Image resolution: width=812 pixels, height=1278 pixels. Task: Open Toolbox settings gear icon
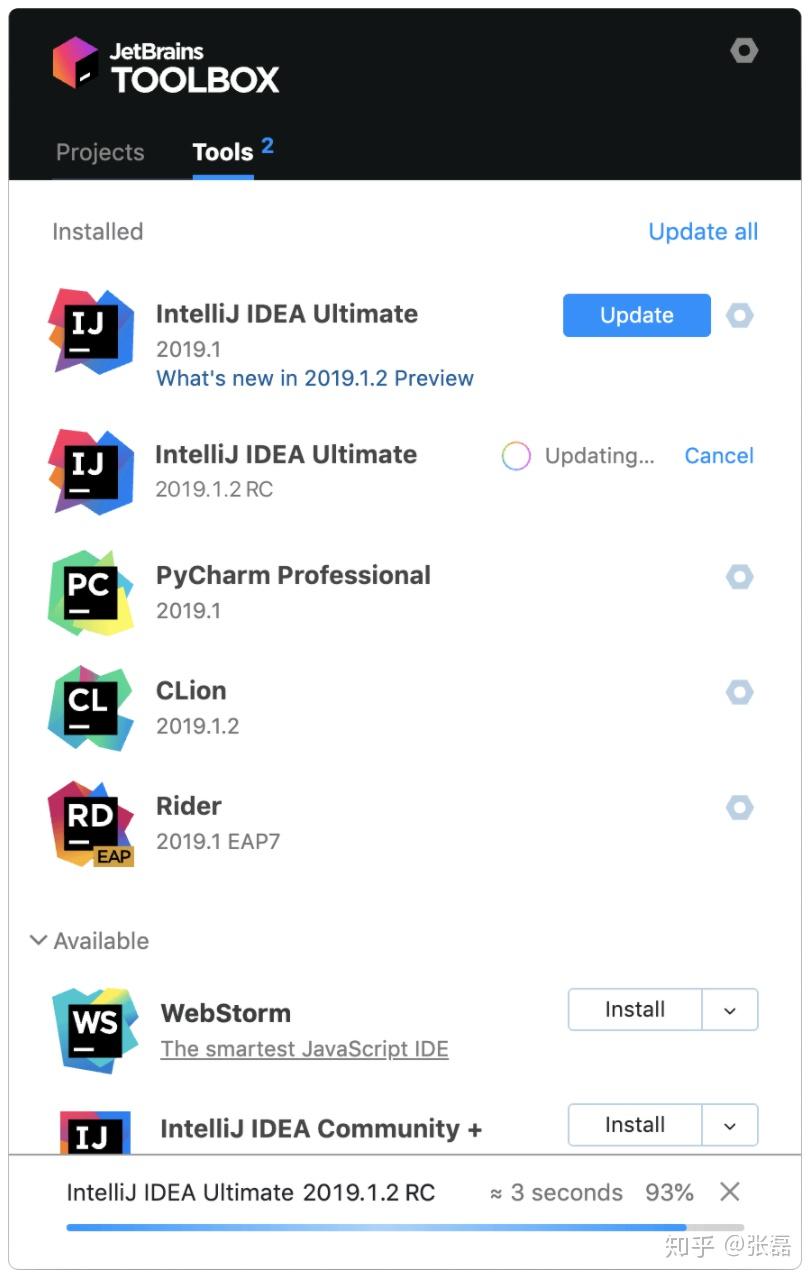[744, 50]
